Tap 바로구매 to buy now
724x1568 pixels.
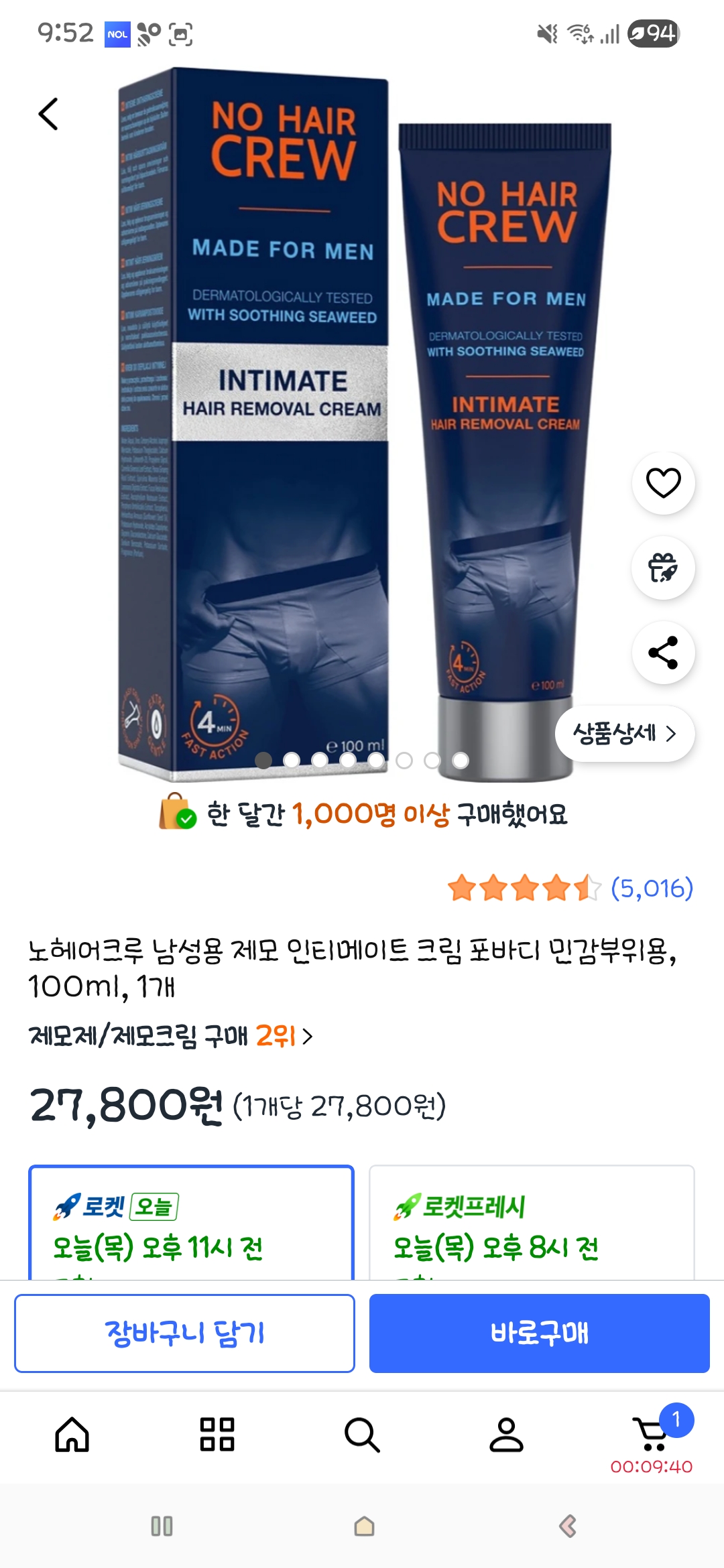[x=539, y=1333]
